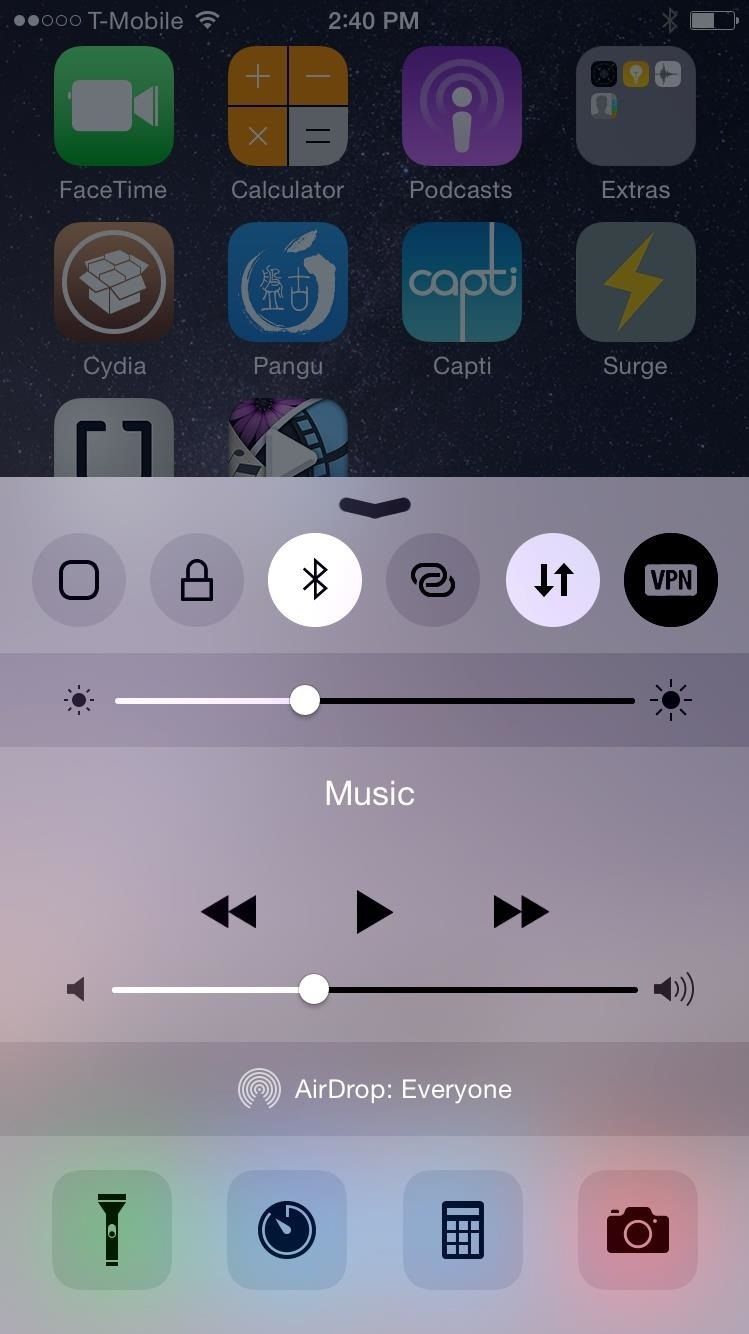Open the Podcasts app
This screenshot has width=749, height=1334.
(x=461, y=106)
